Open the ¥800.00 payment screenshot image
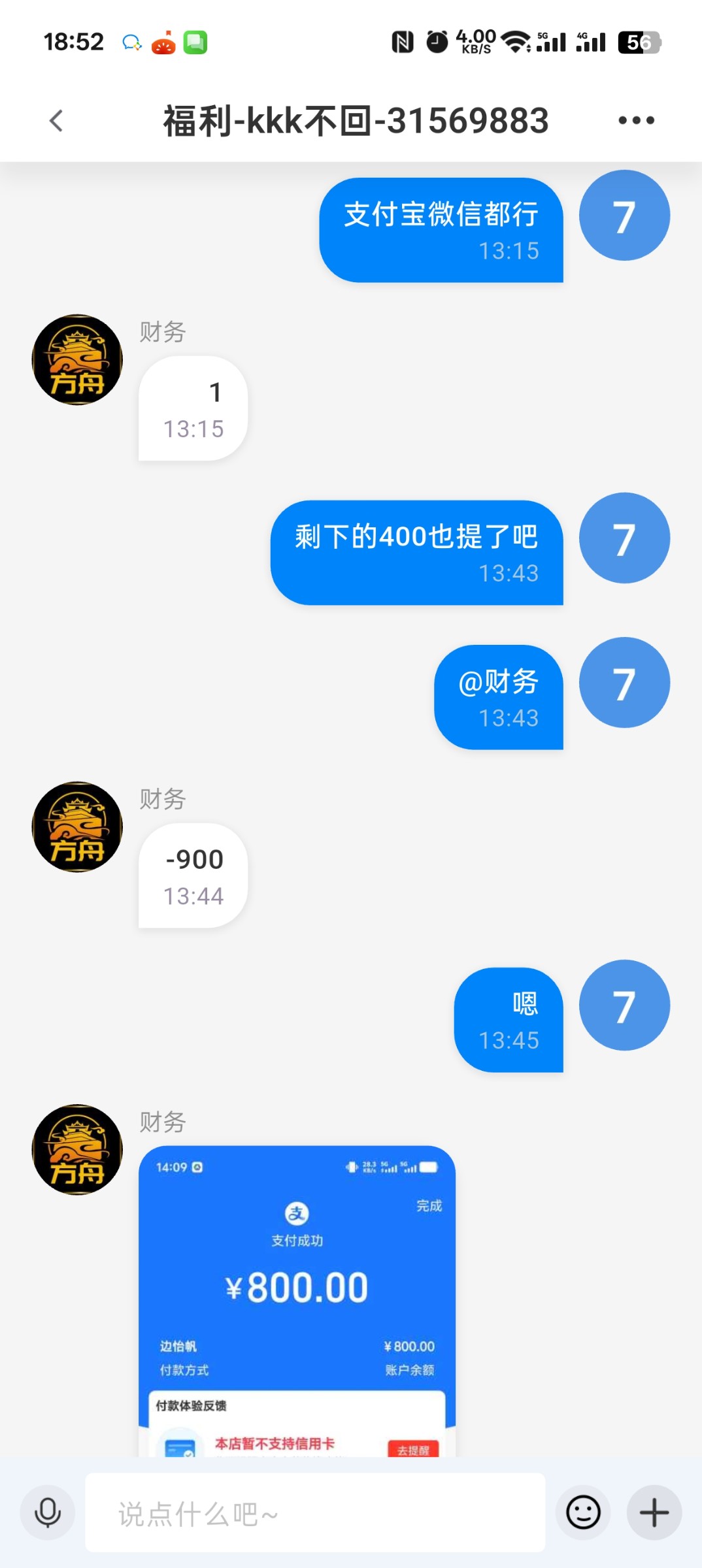Screen dimensions: 702x1568 297,1300
